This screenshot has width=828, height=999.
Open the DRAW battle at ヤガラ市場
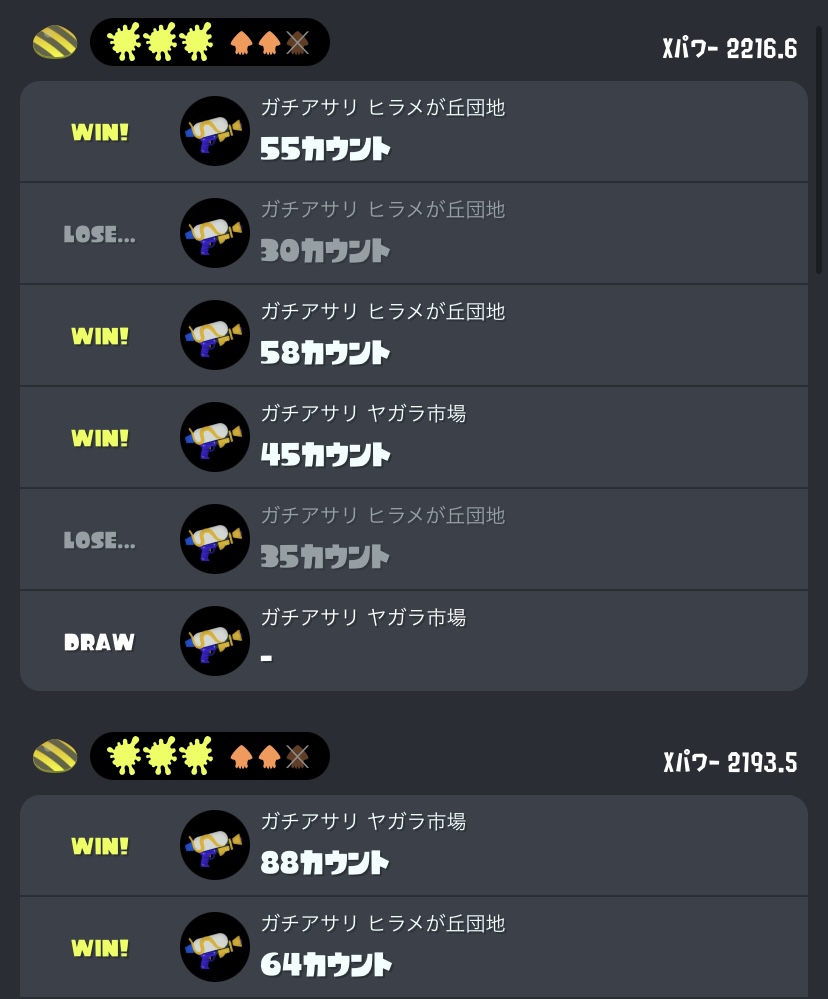(x=413, y=640)
